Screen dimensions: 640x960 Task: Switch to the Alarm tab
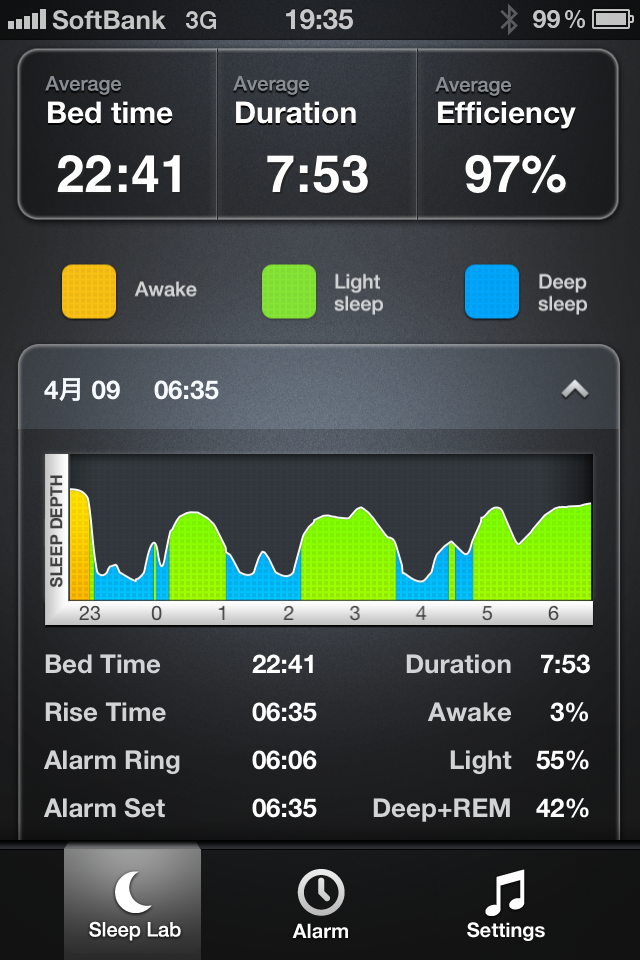click(320, 903)
